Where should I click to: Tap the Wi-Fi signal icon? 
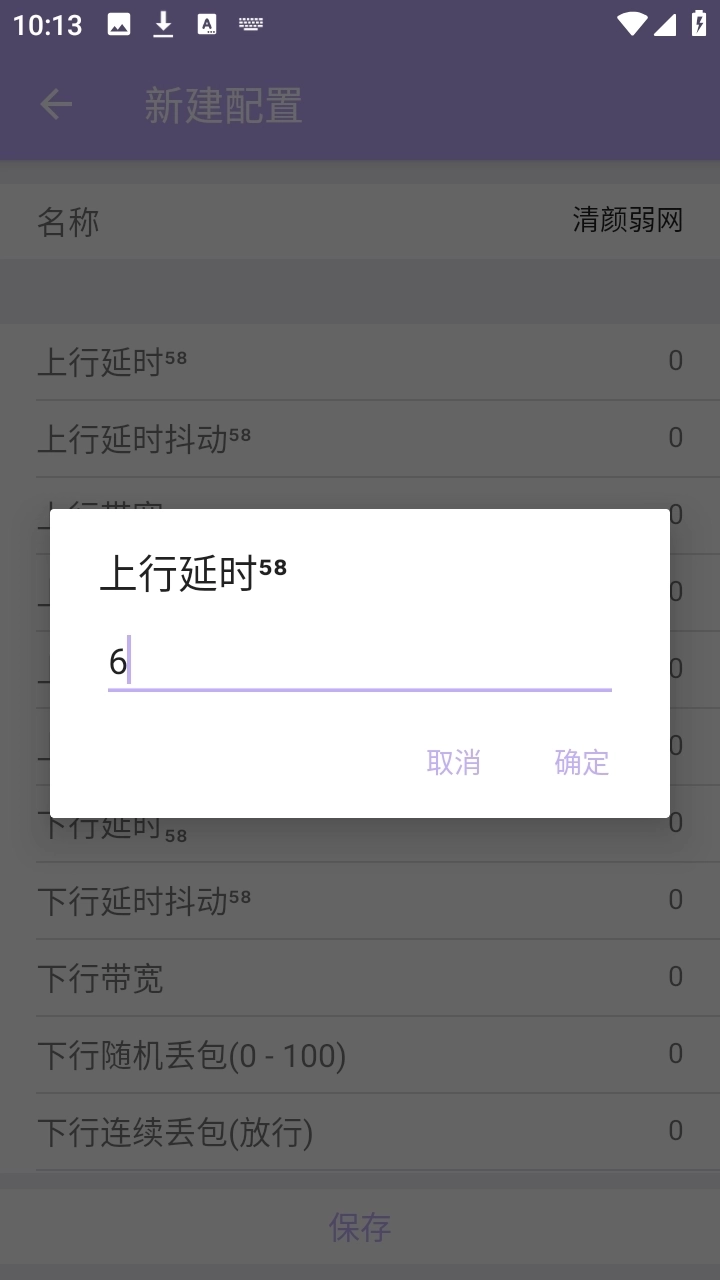coord(632,24)
